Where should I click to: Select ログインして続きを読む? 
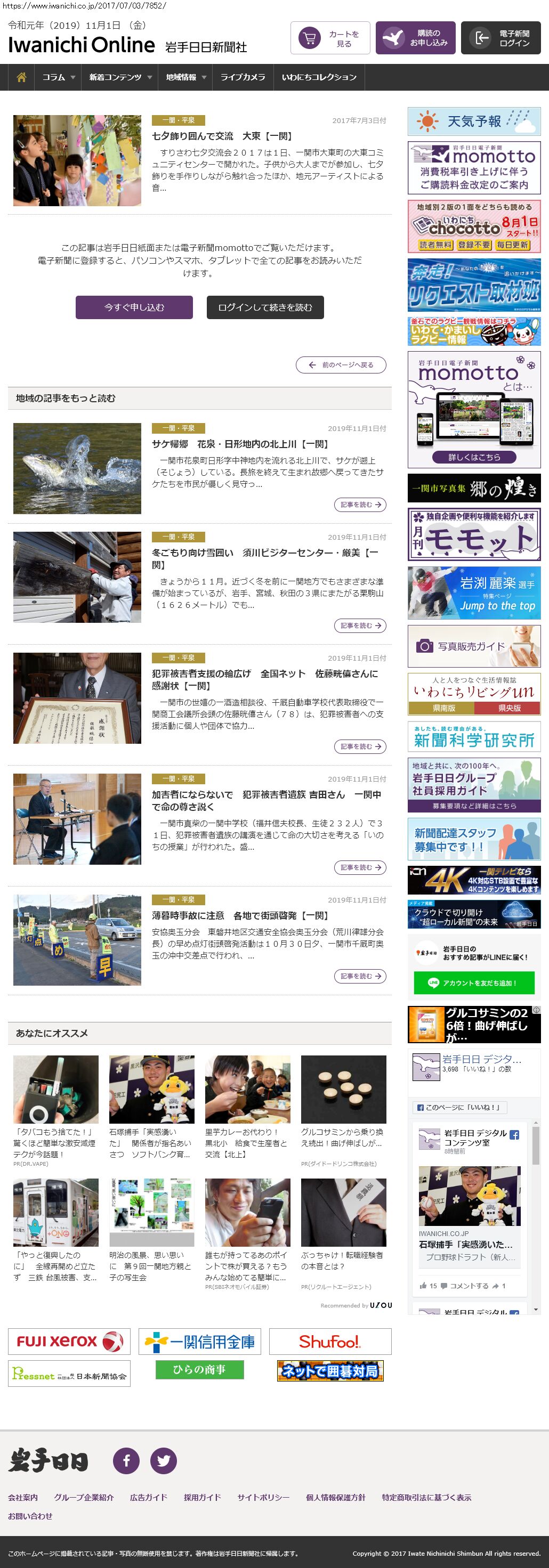(265, 307)
